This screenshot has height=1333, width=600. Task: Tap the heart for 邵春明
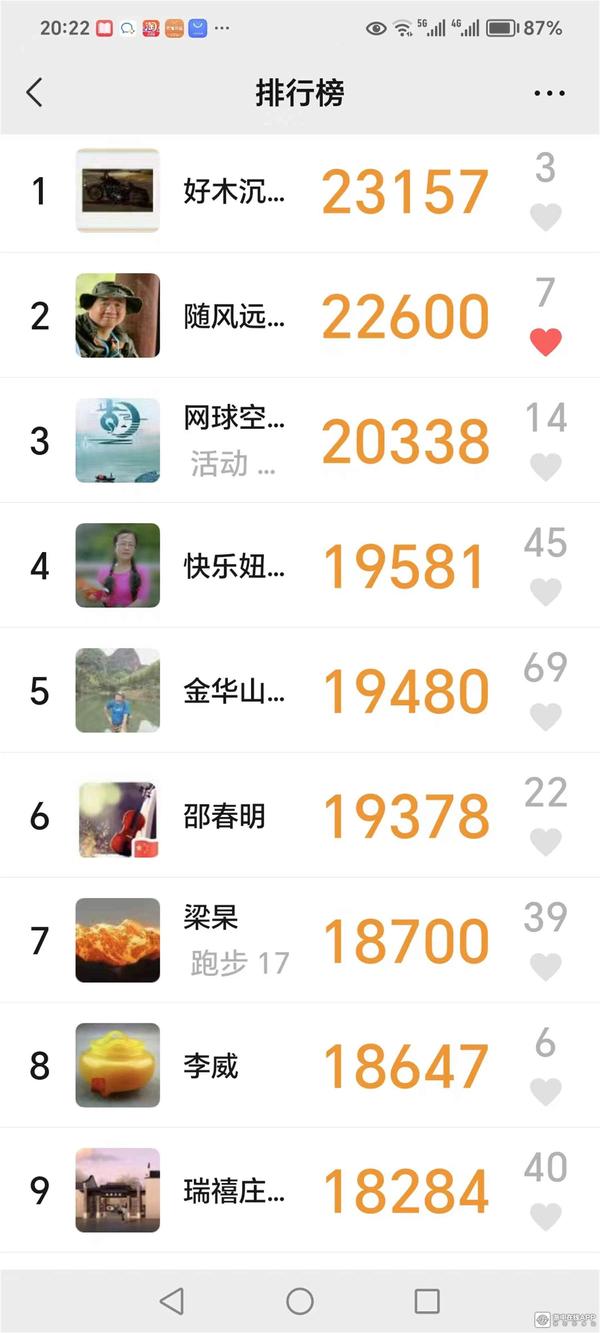545,842
